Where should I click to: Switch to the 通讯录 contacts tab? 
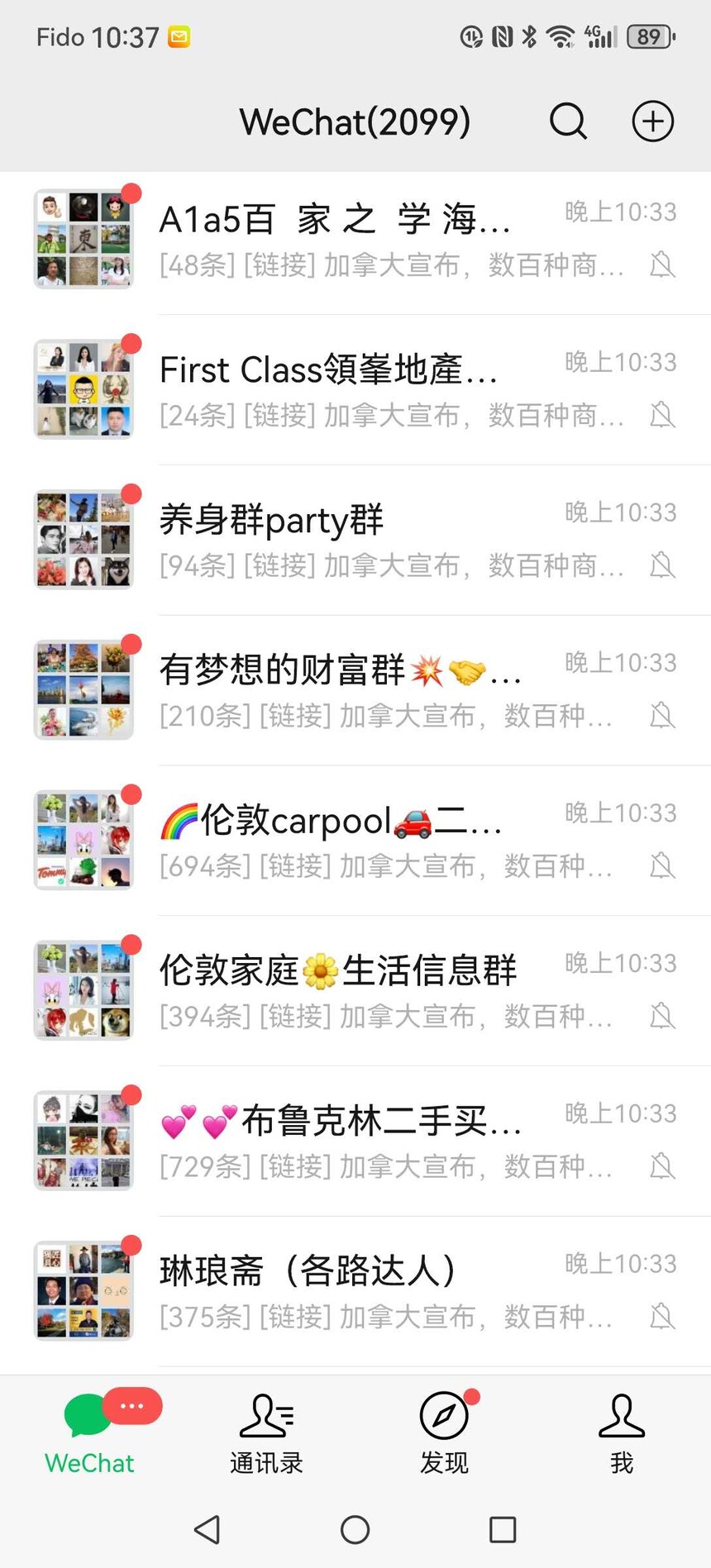pyautogui.click(x=266, y=1434)
